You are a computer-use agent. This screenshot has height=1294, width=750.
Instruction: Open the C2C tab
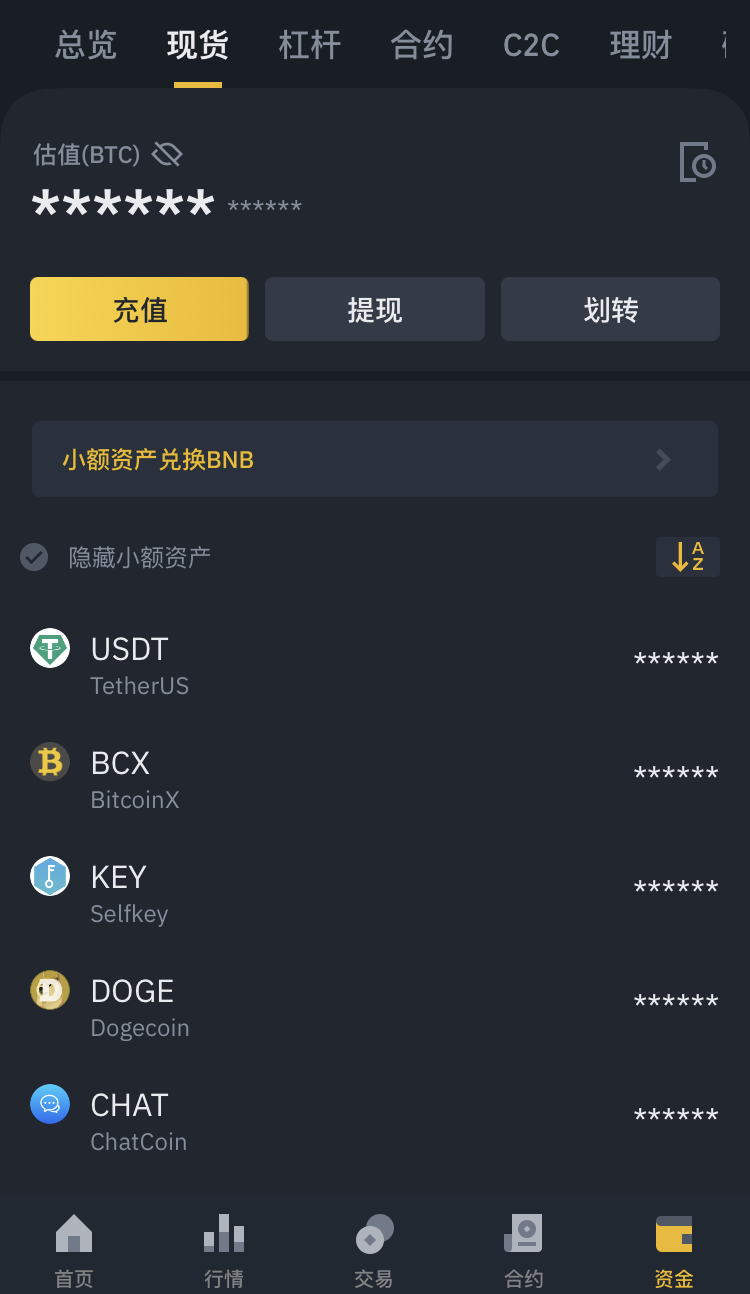[531, 45]
